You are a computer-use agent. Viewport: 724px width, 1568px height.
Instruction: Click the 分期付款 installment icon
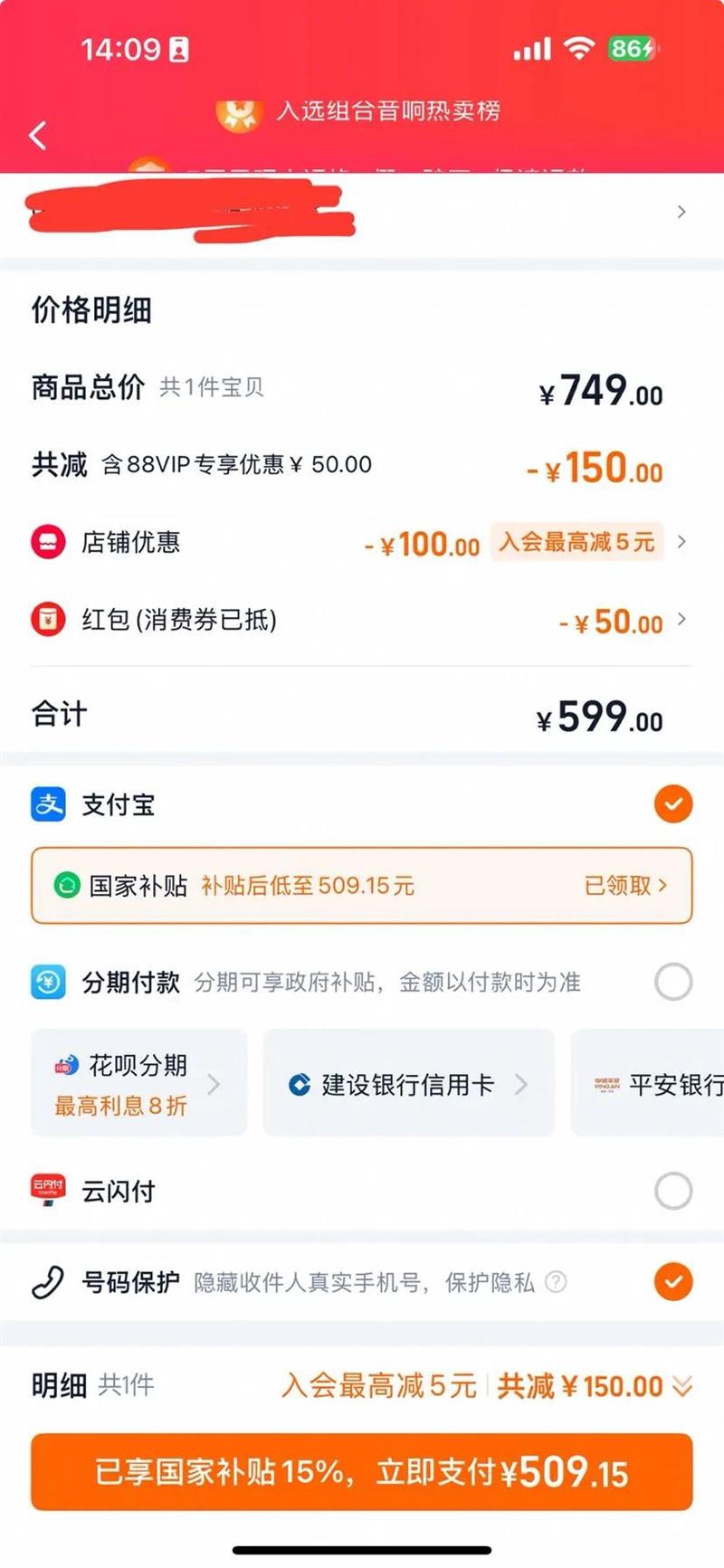(49, 982)
